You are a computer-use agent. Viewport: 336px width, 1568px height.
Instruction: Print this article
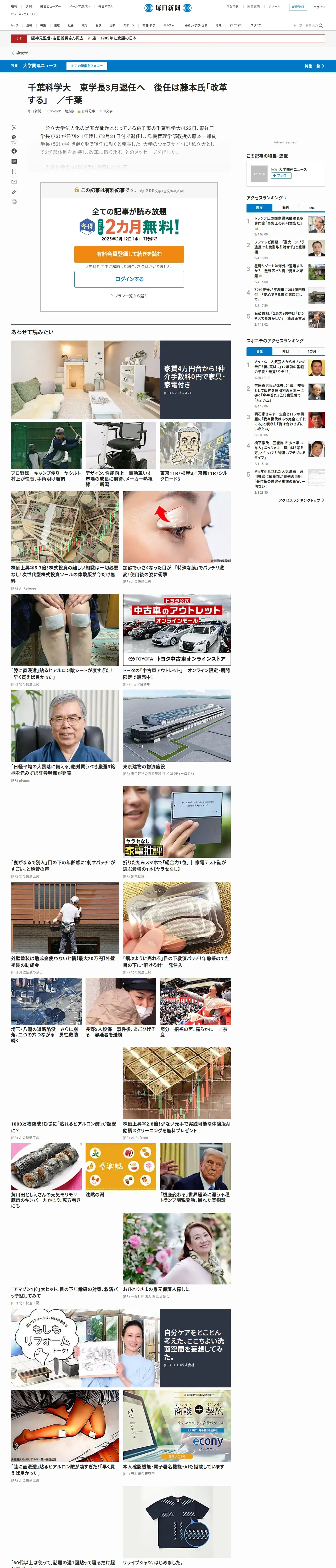[14, 201]
